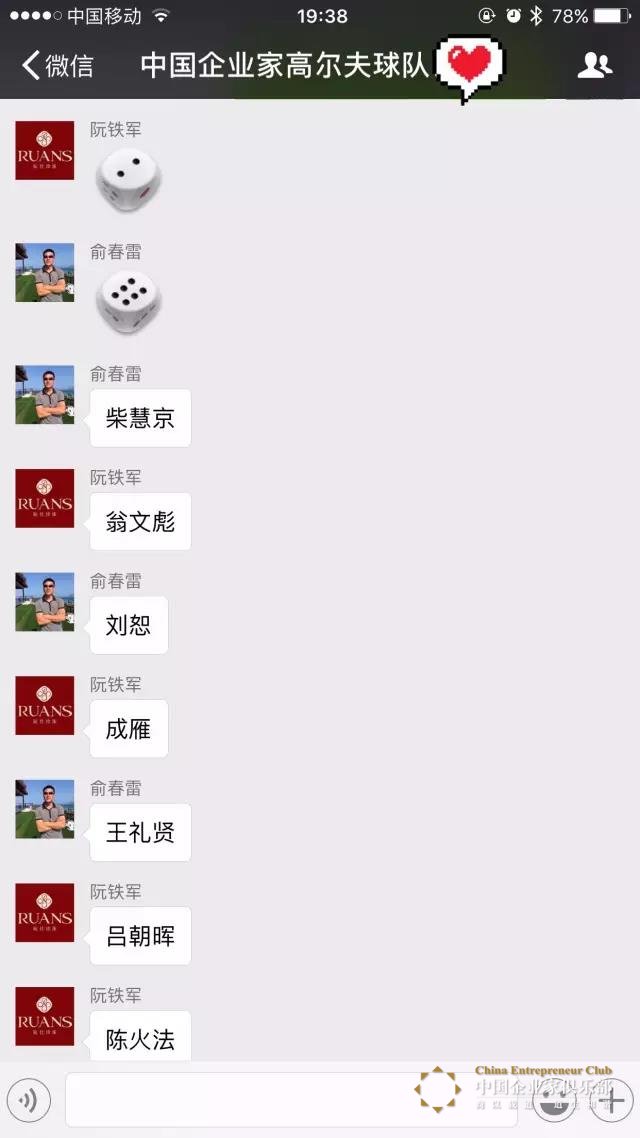This screenshot has width=640, height=1138.
Task: Select the avatar beside the 王礼贤 message
Action: point(45,809)
